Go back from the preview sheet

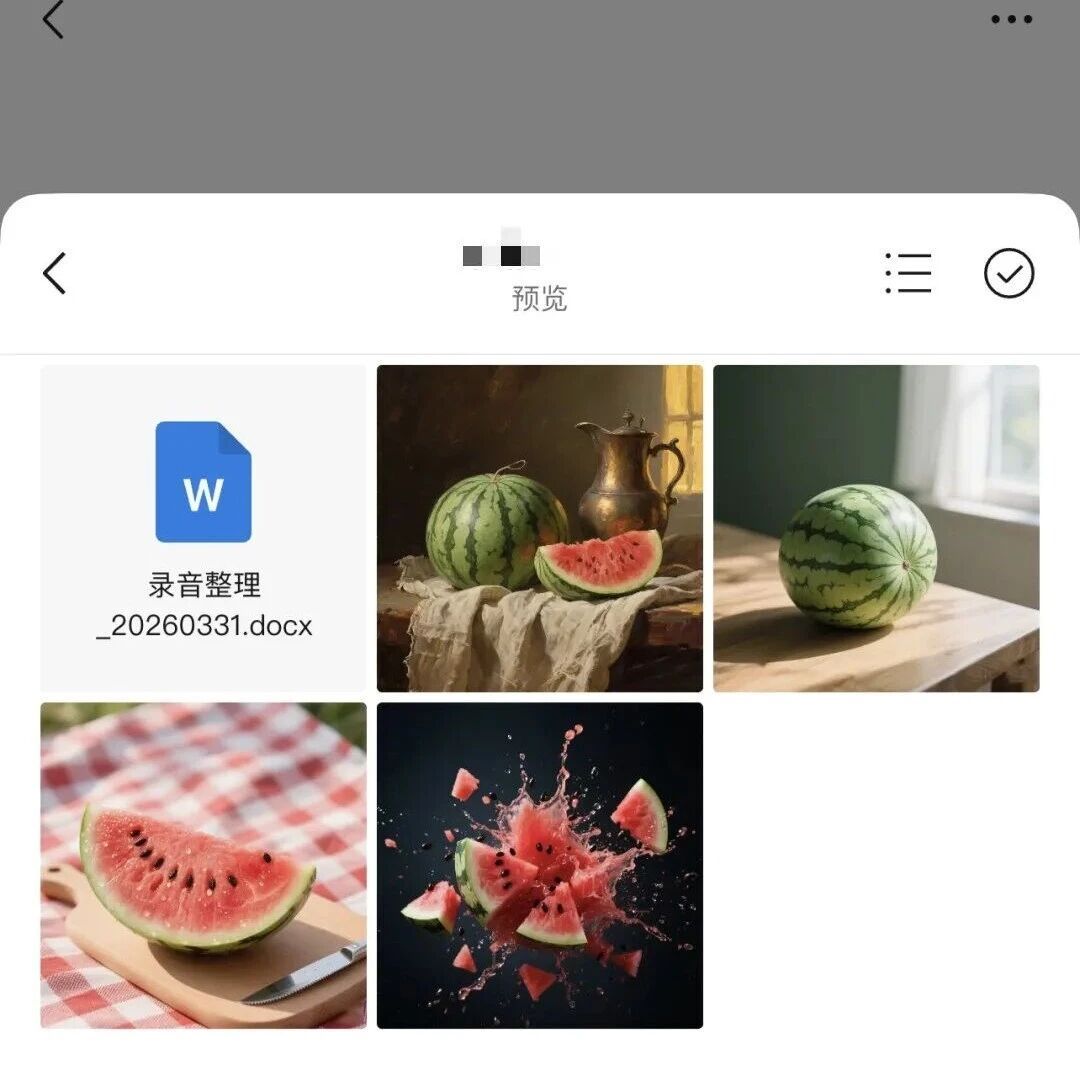[x=54, y=273]
